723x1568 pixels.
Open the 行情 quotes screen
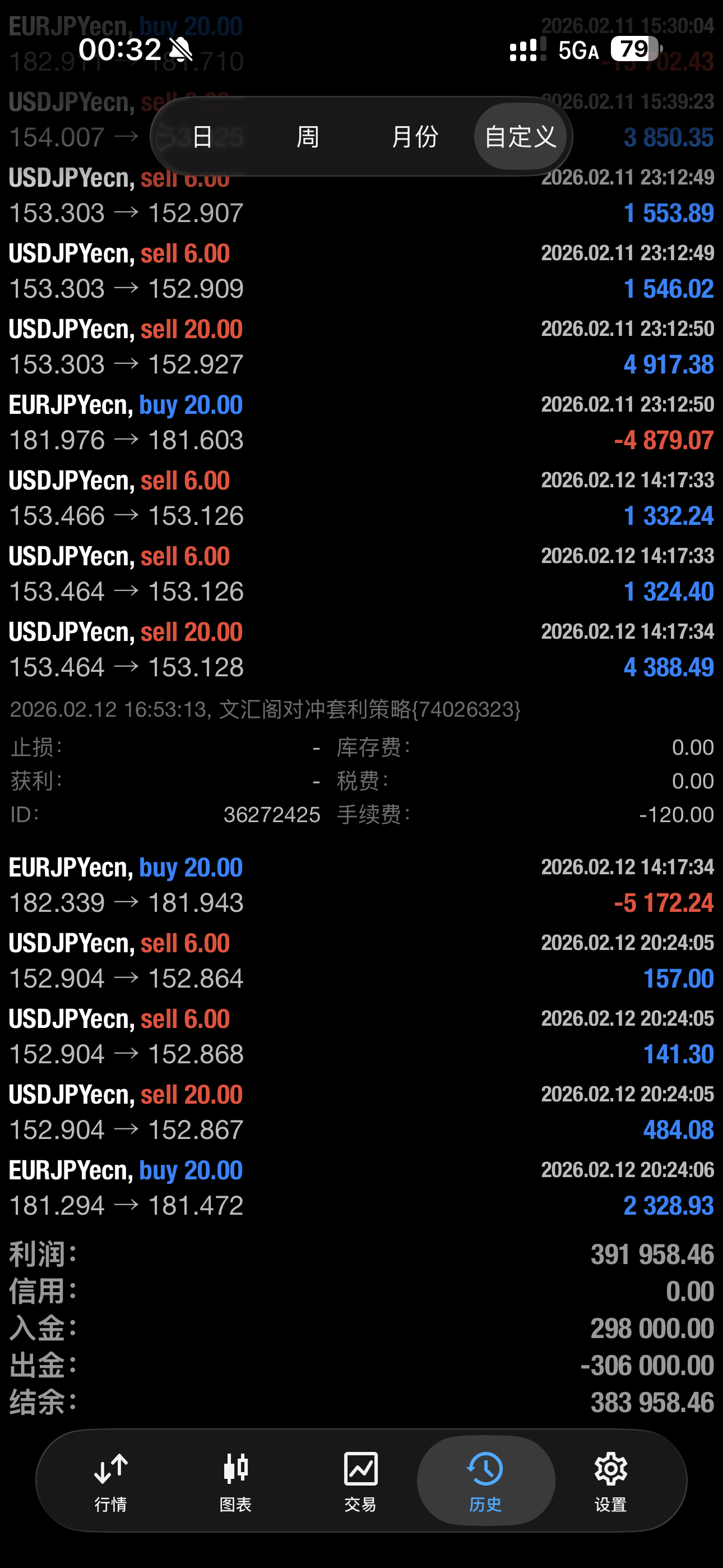click(111, 1485)
